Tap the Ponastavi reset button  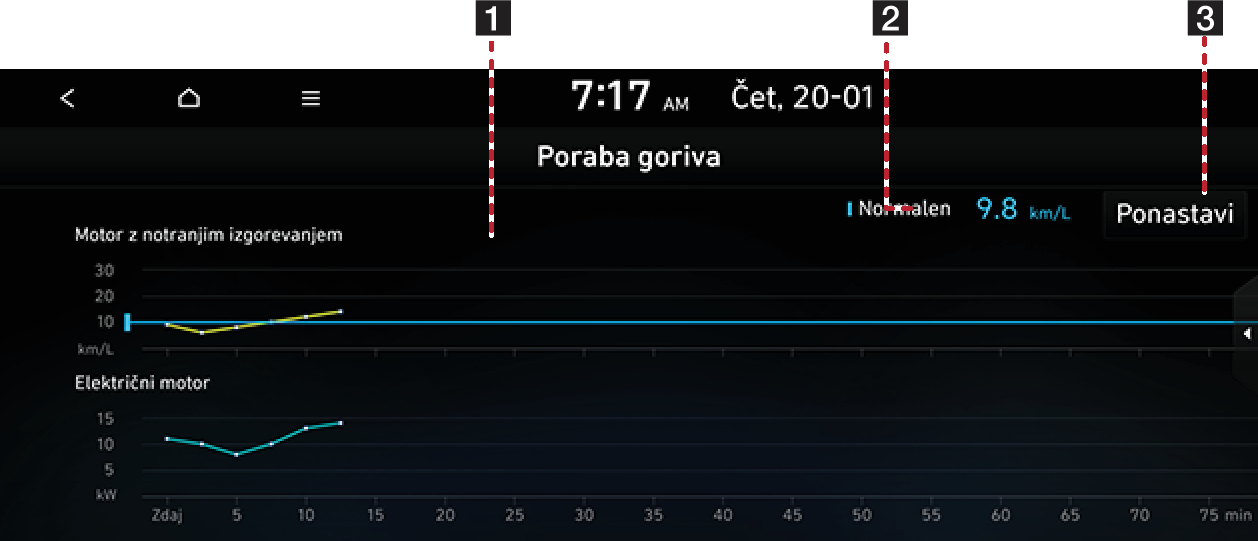coord(1174,214)
